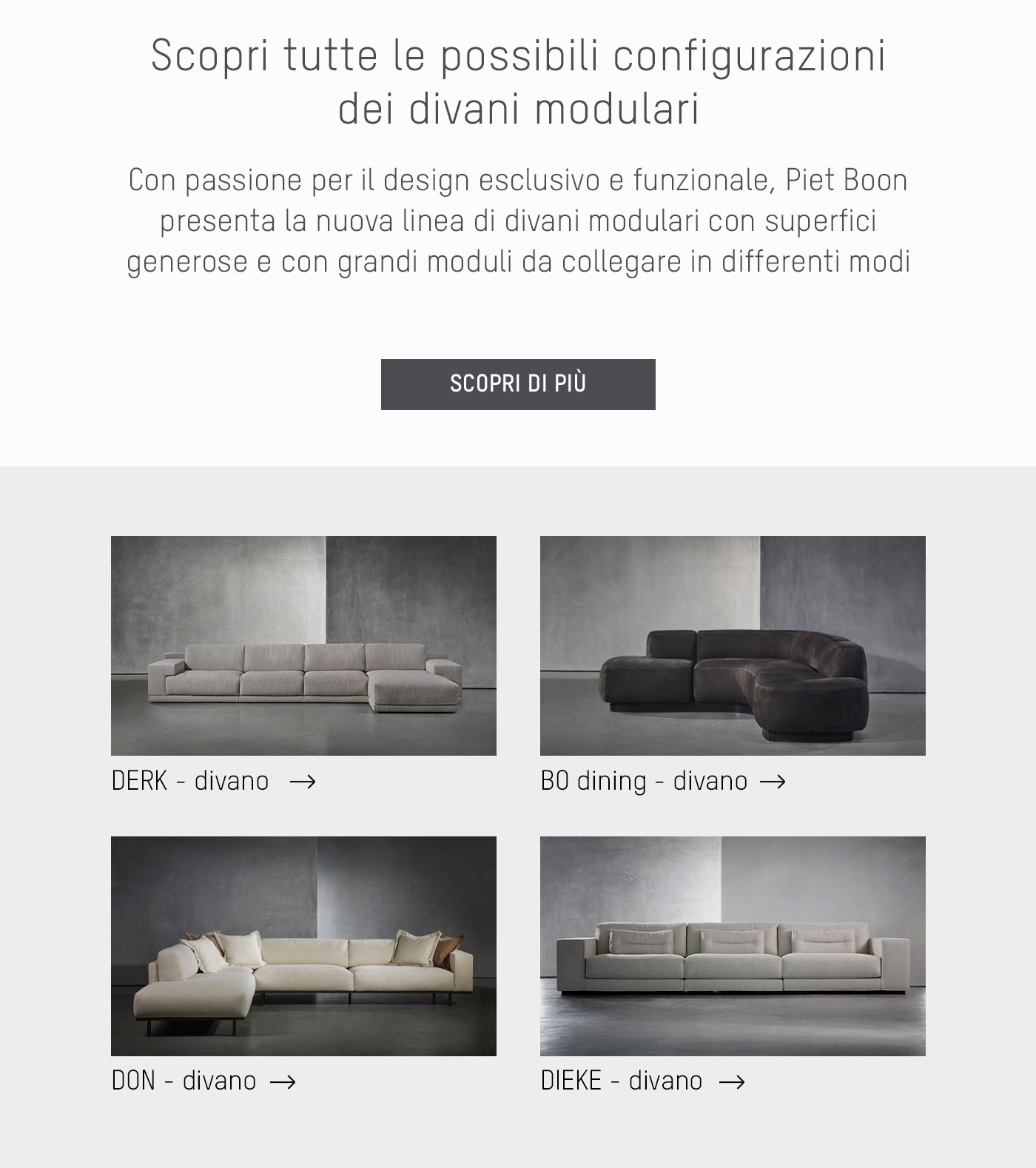Open the DIEKE sofa image tile

pyautogui.click(x=733, y=946)
